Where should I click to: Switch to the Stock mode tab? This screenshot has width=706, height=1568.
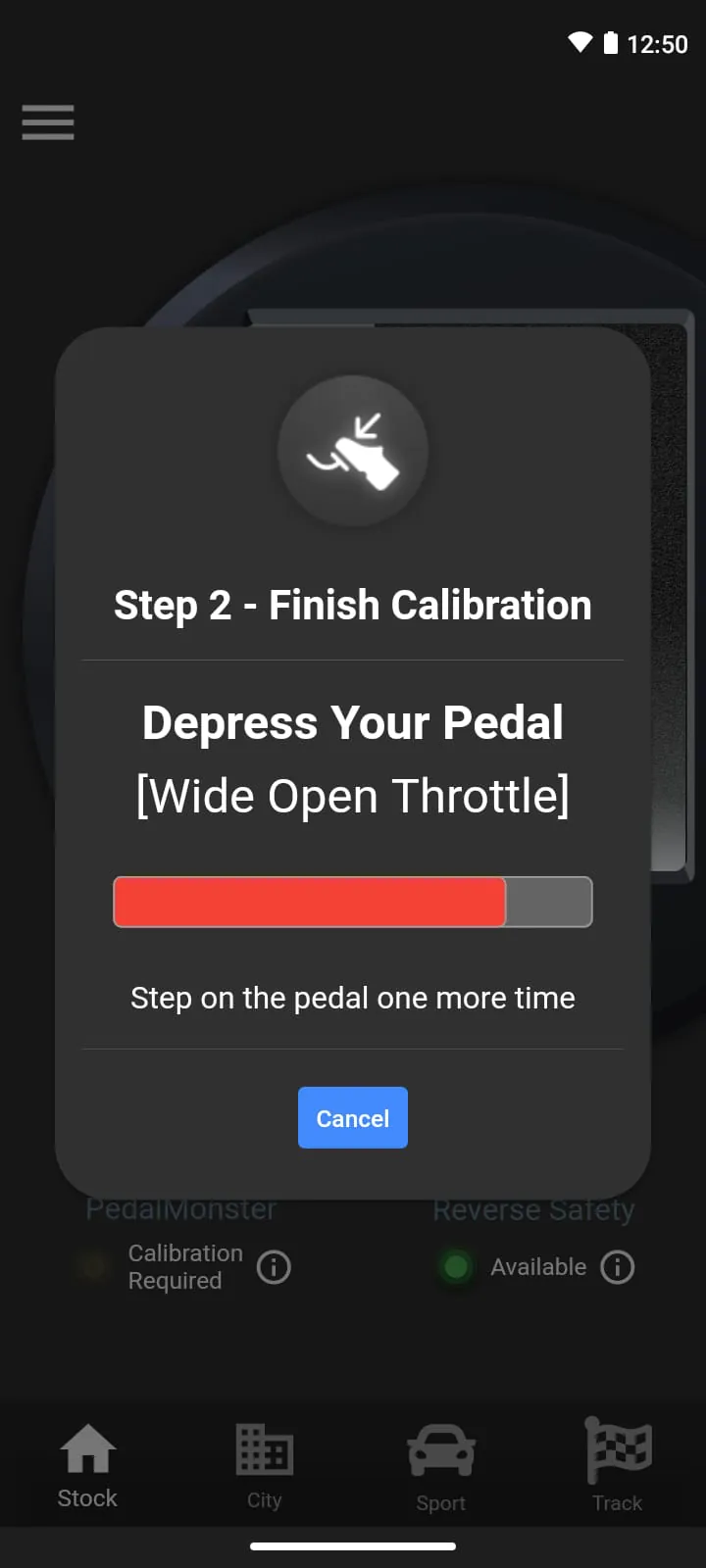[x=87, y=1465]
